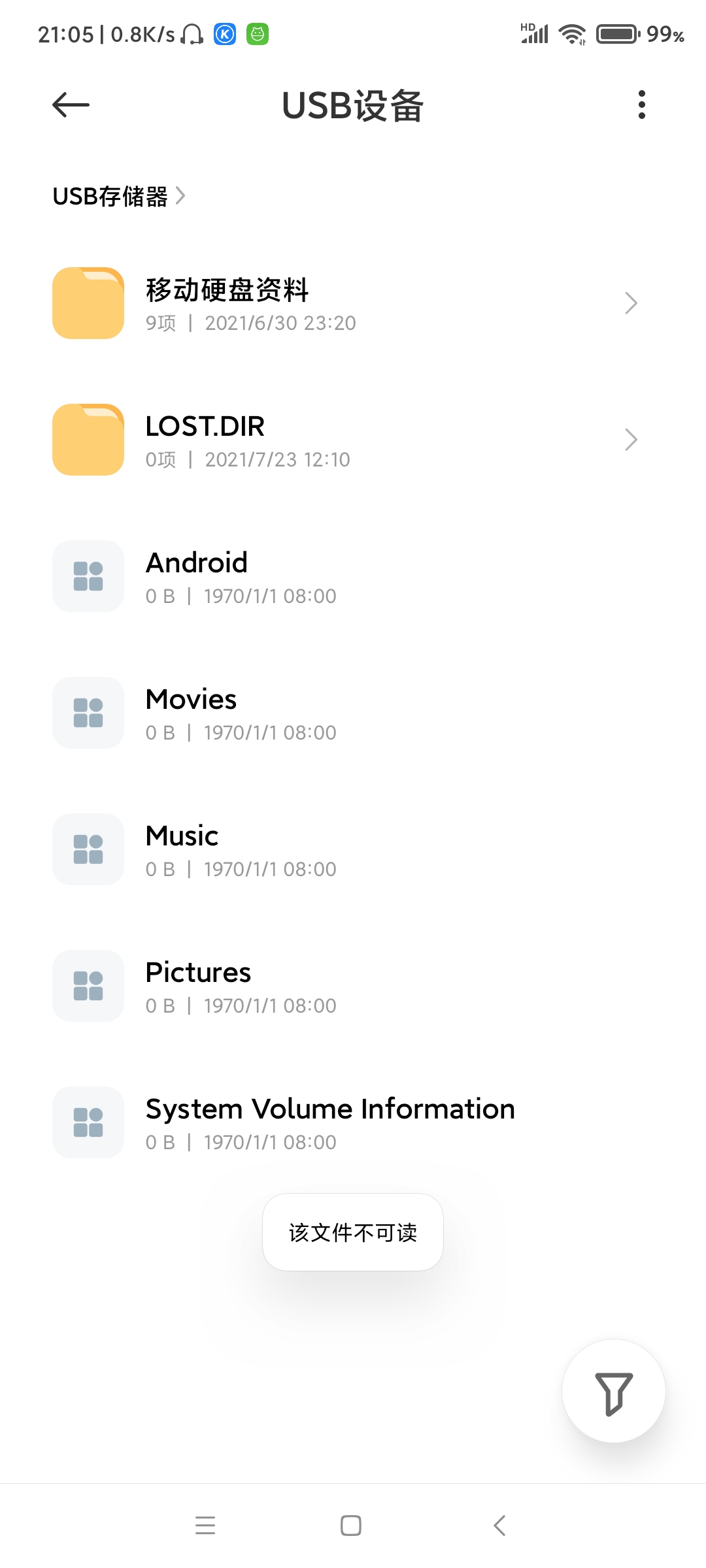This screenshot has height=1568, width=706.
Task: Select the Android item
Action: (353, 576)
